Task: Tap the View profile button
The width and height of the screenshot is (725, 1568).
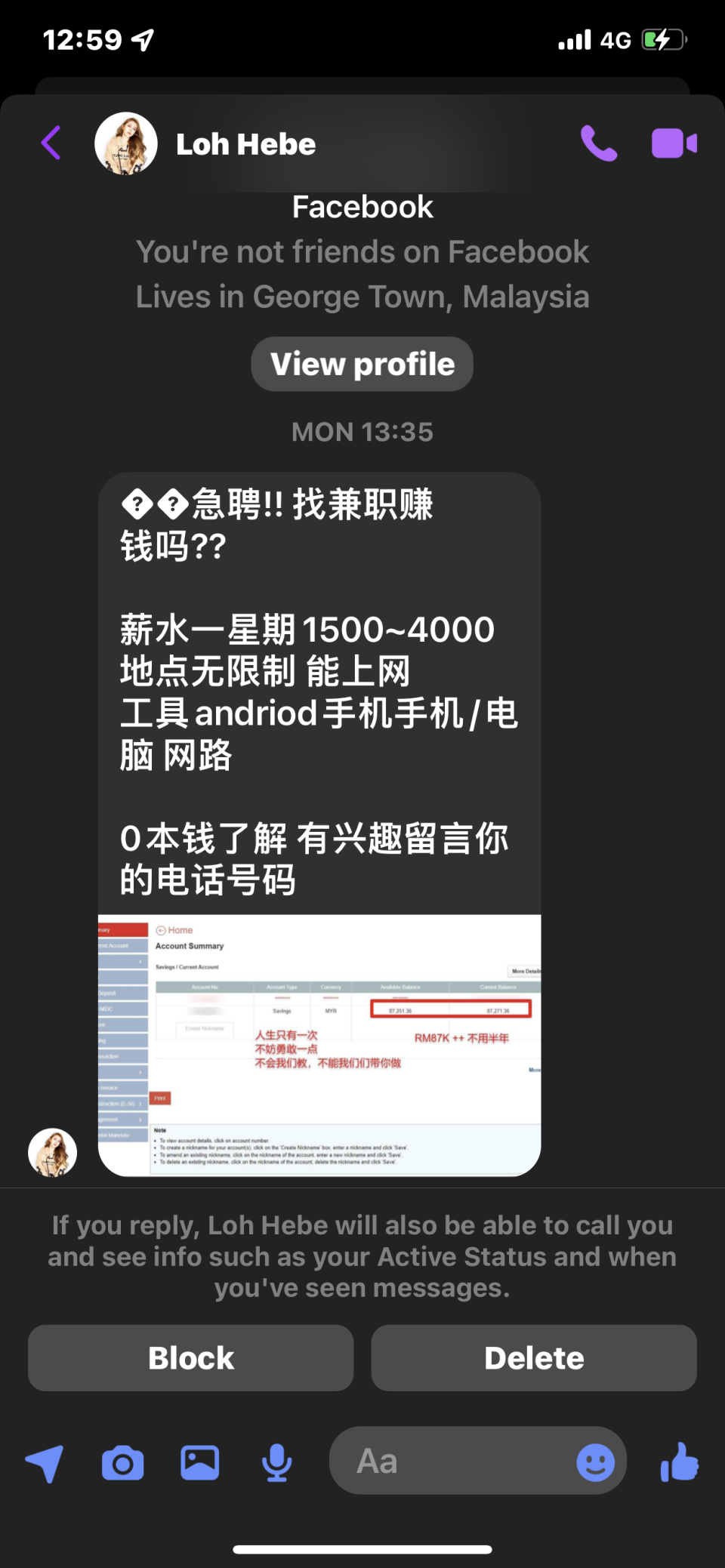Action: [x=362, y=364]
